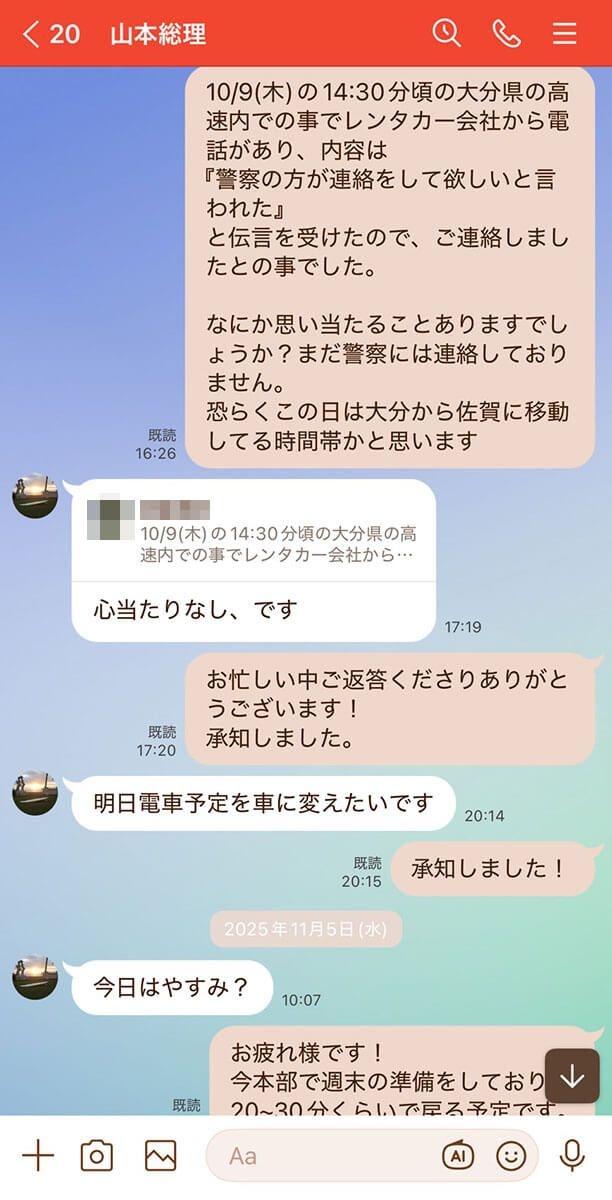
Task: Record a voice message
Action: [572, 1156]
